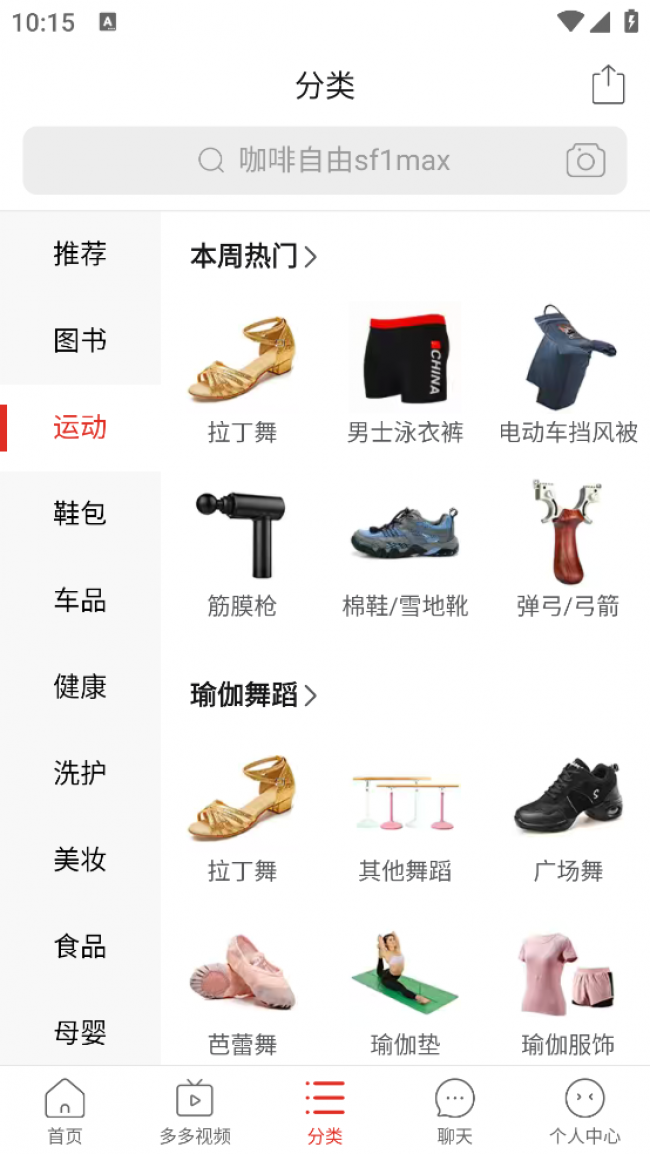
Task: Open the camera image search icon
Action: pyautogui.click(x=585, y=160)
